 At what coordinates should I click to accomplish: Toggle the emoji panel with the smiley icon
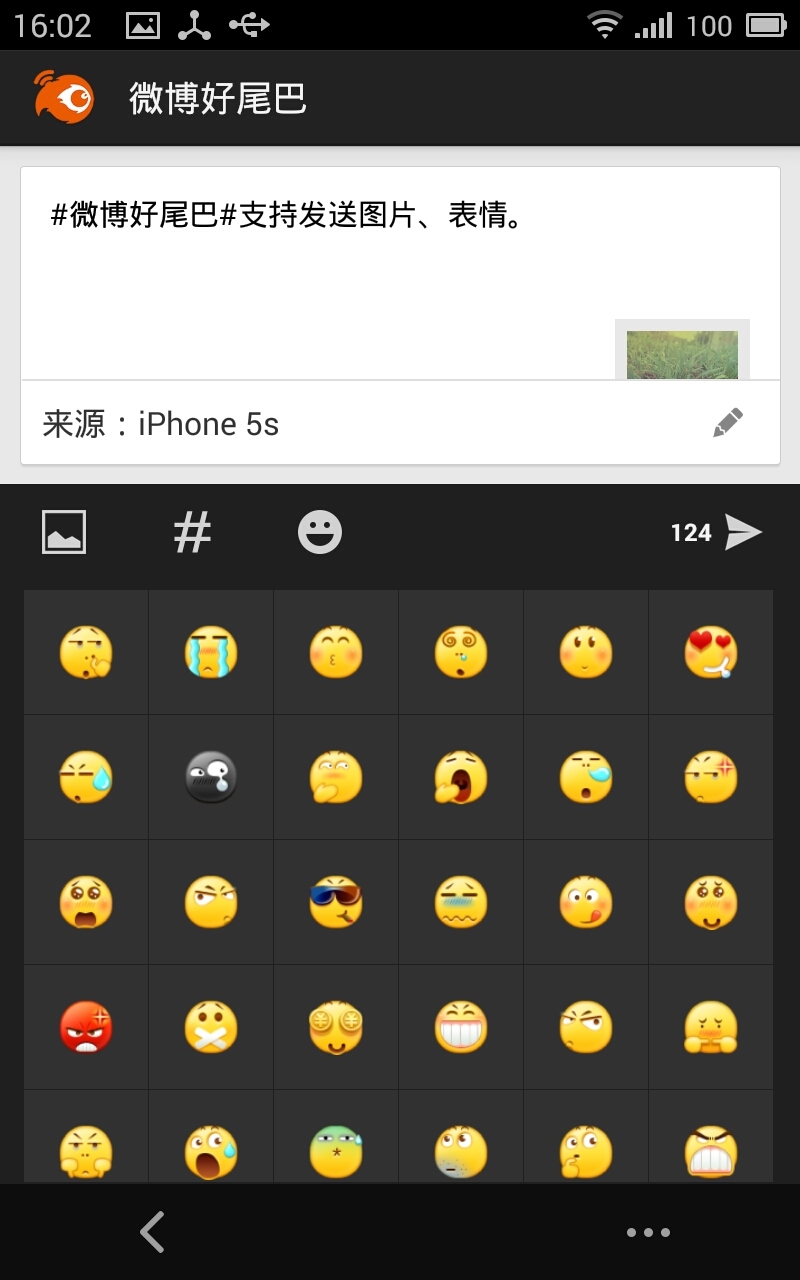(320, 532)
